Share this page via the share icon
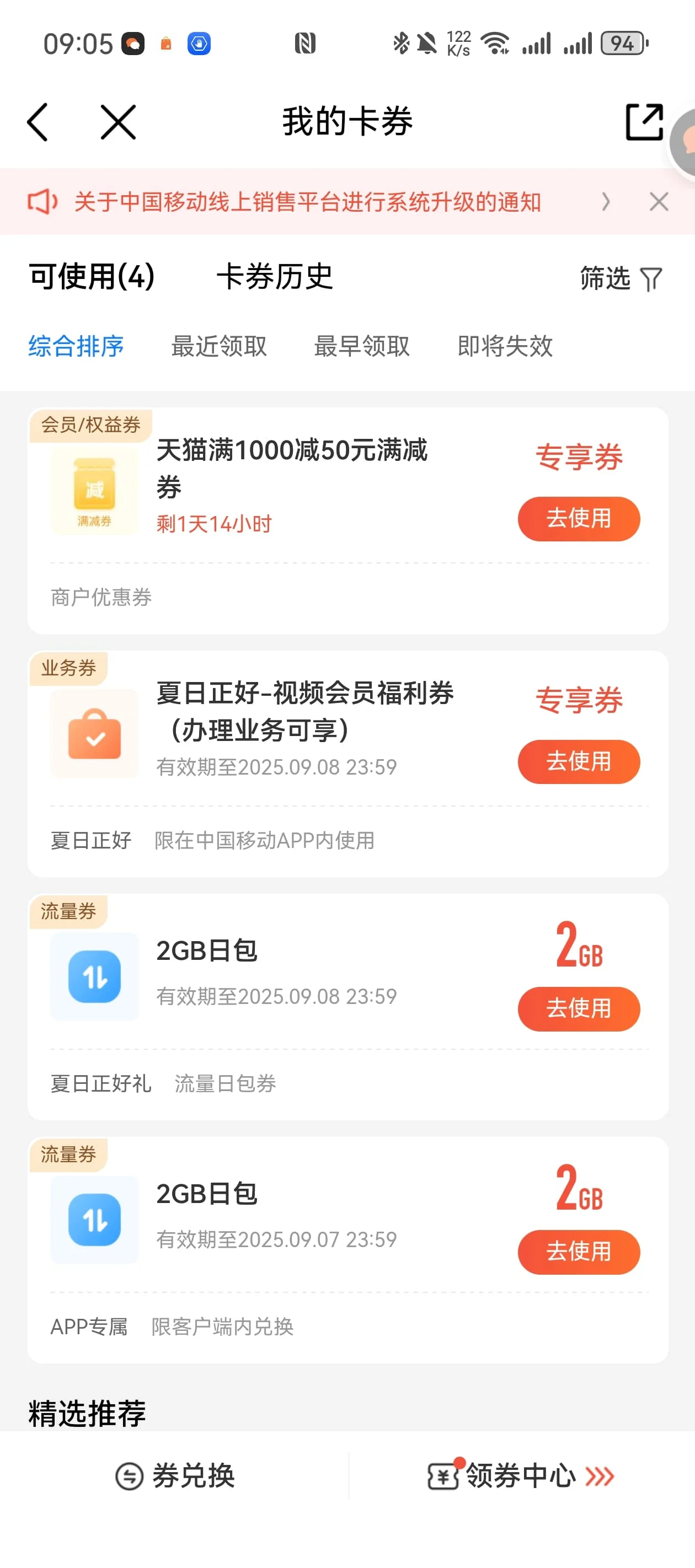695x1568 pixels. coord(644,122)
